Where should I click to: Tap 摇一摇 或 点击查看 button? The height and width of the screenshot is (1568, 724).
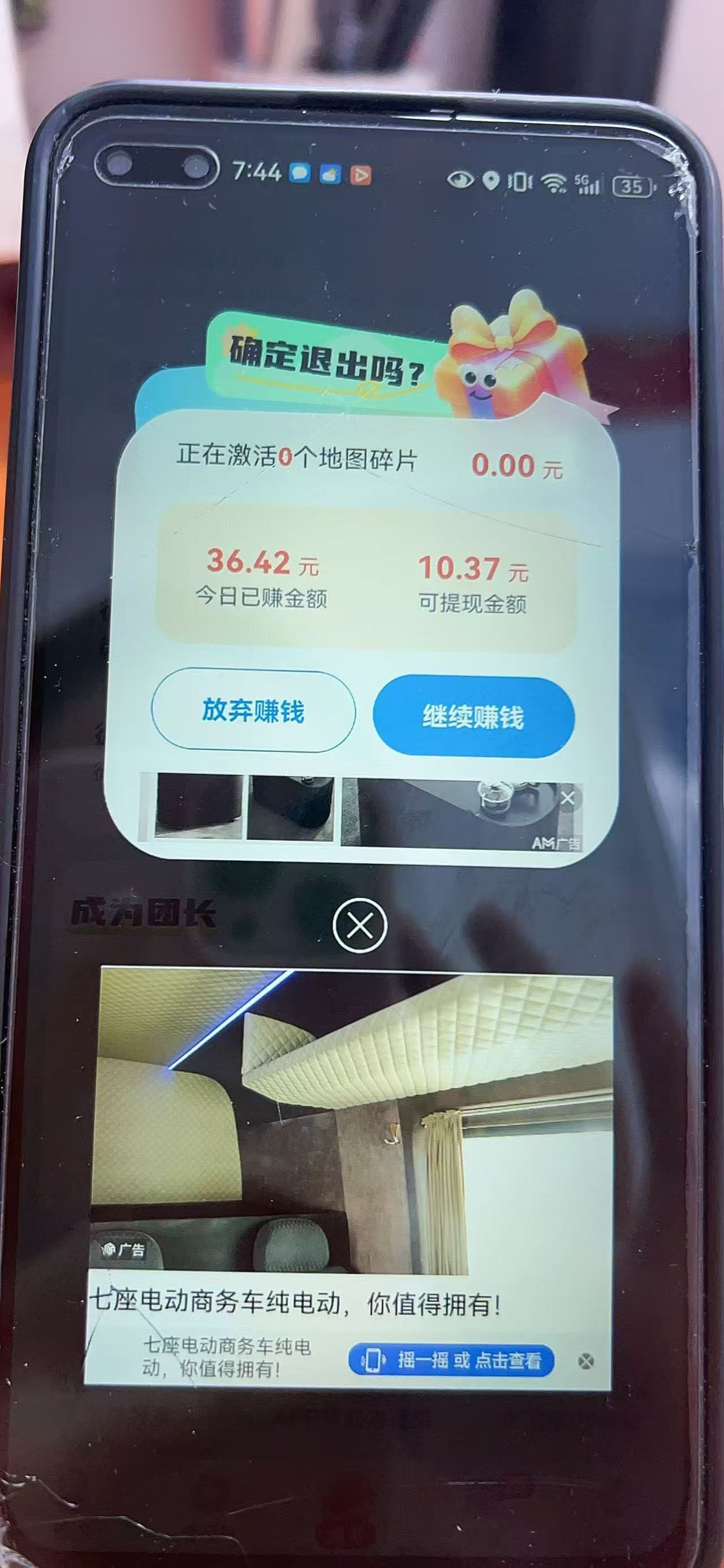click(451, 1359)
